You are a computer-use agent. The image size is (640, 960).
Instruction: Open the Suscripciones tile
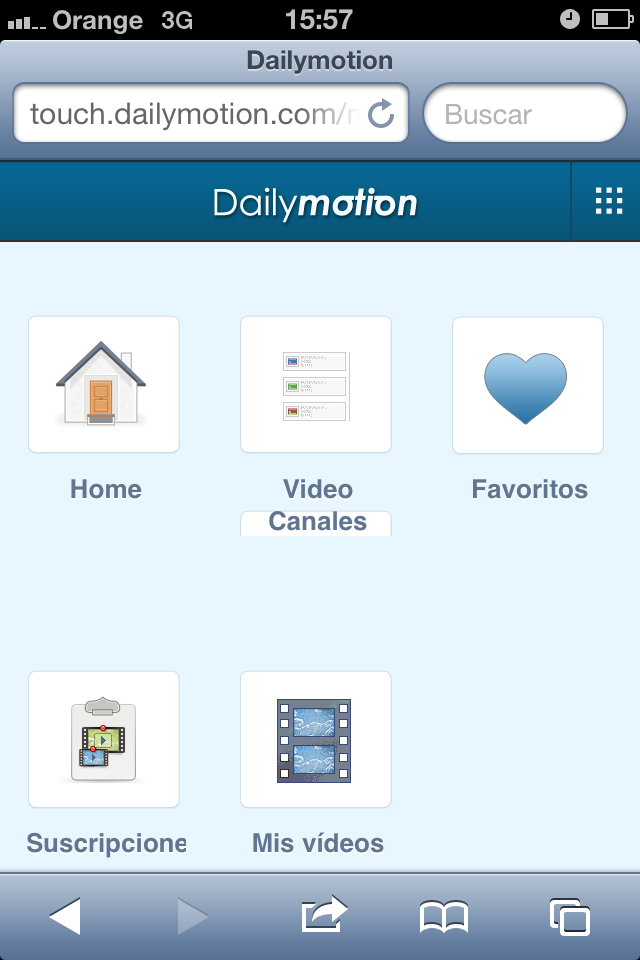tap(104, 739)
